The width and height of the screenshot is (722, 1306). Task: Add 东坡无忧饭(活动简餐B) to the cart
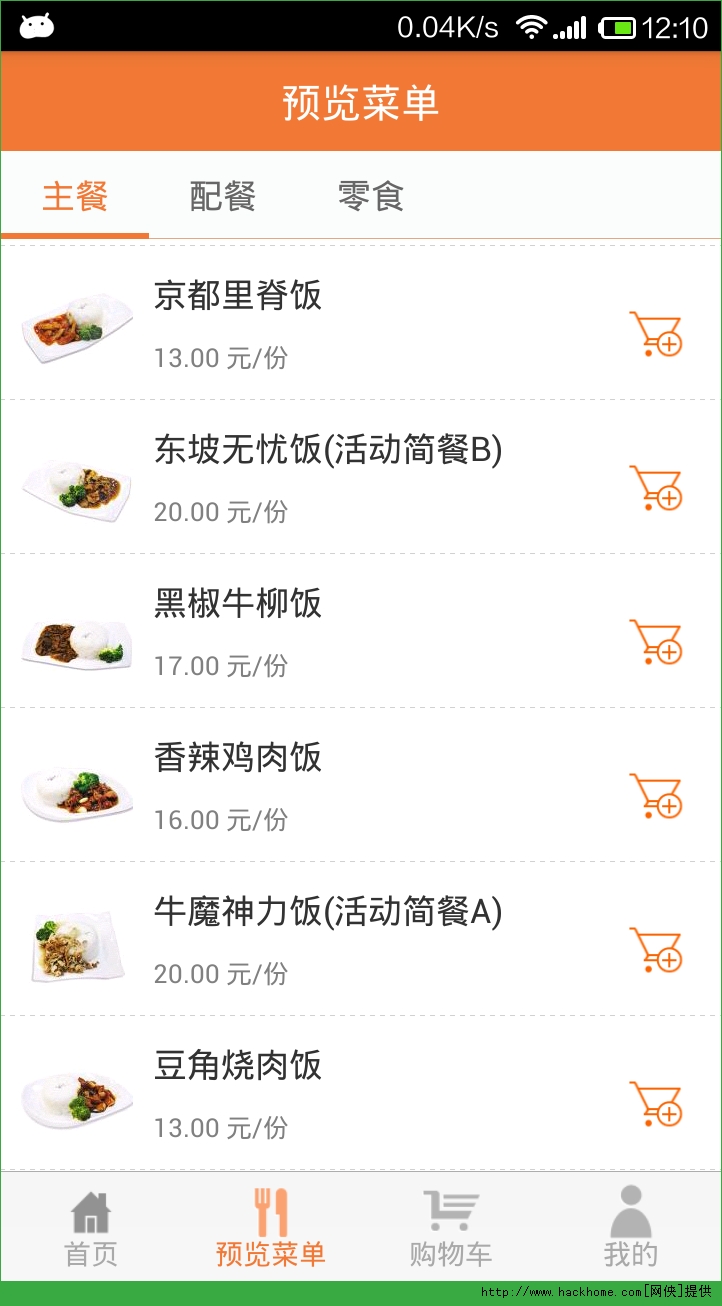tap(655, 488)
